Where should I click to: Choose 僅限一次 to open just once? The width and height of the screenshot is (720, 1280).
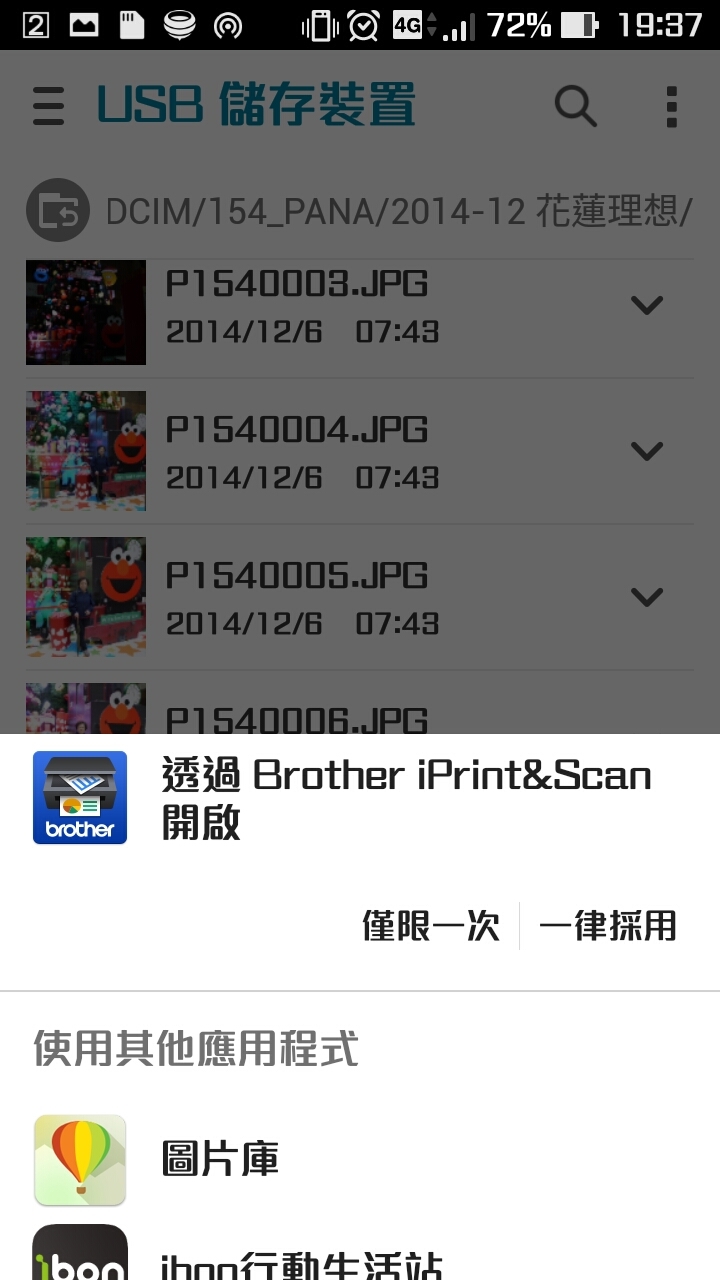[431, 926]
